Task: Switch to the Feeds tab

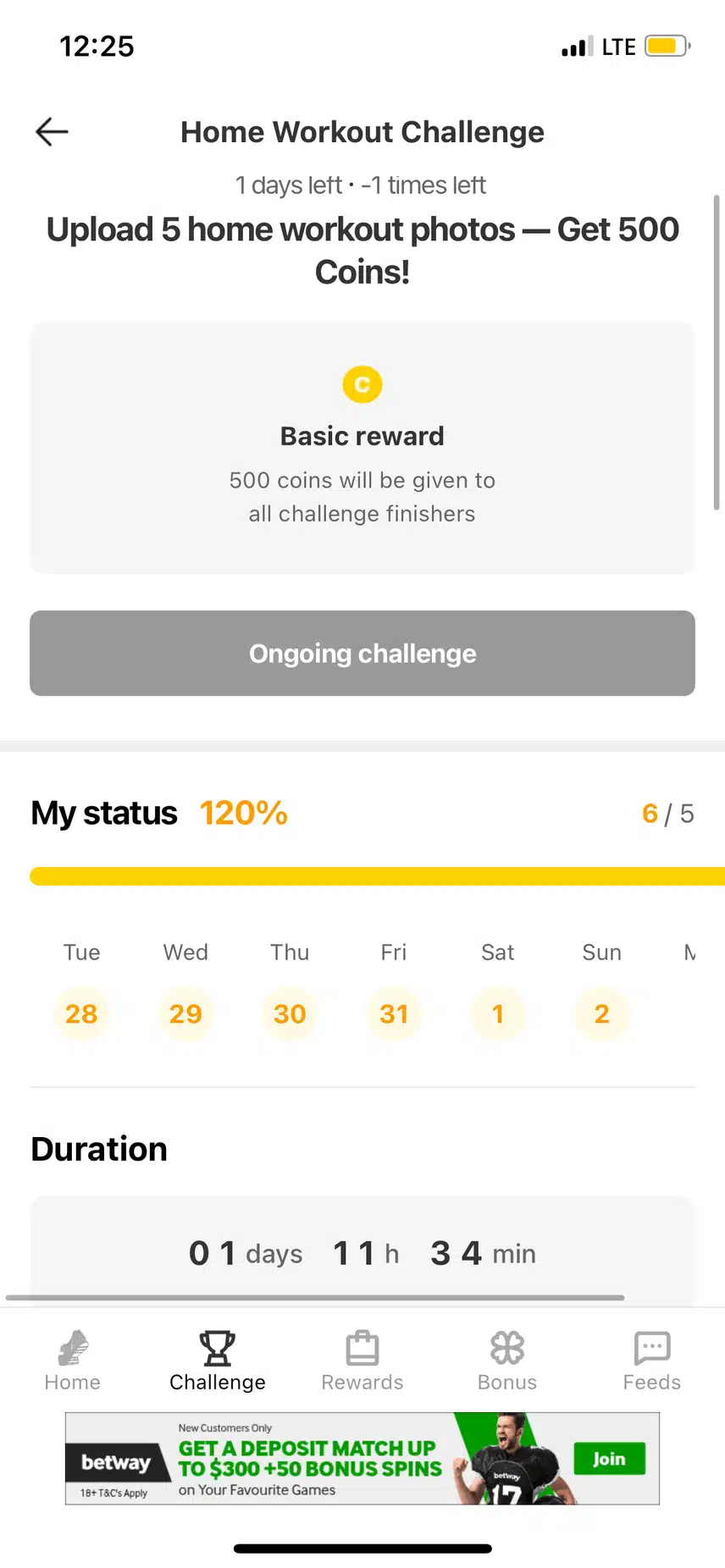Action: click(651, 1360)
